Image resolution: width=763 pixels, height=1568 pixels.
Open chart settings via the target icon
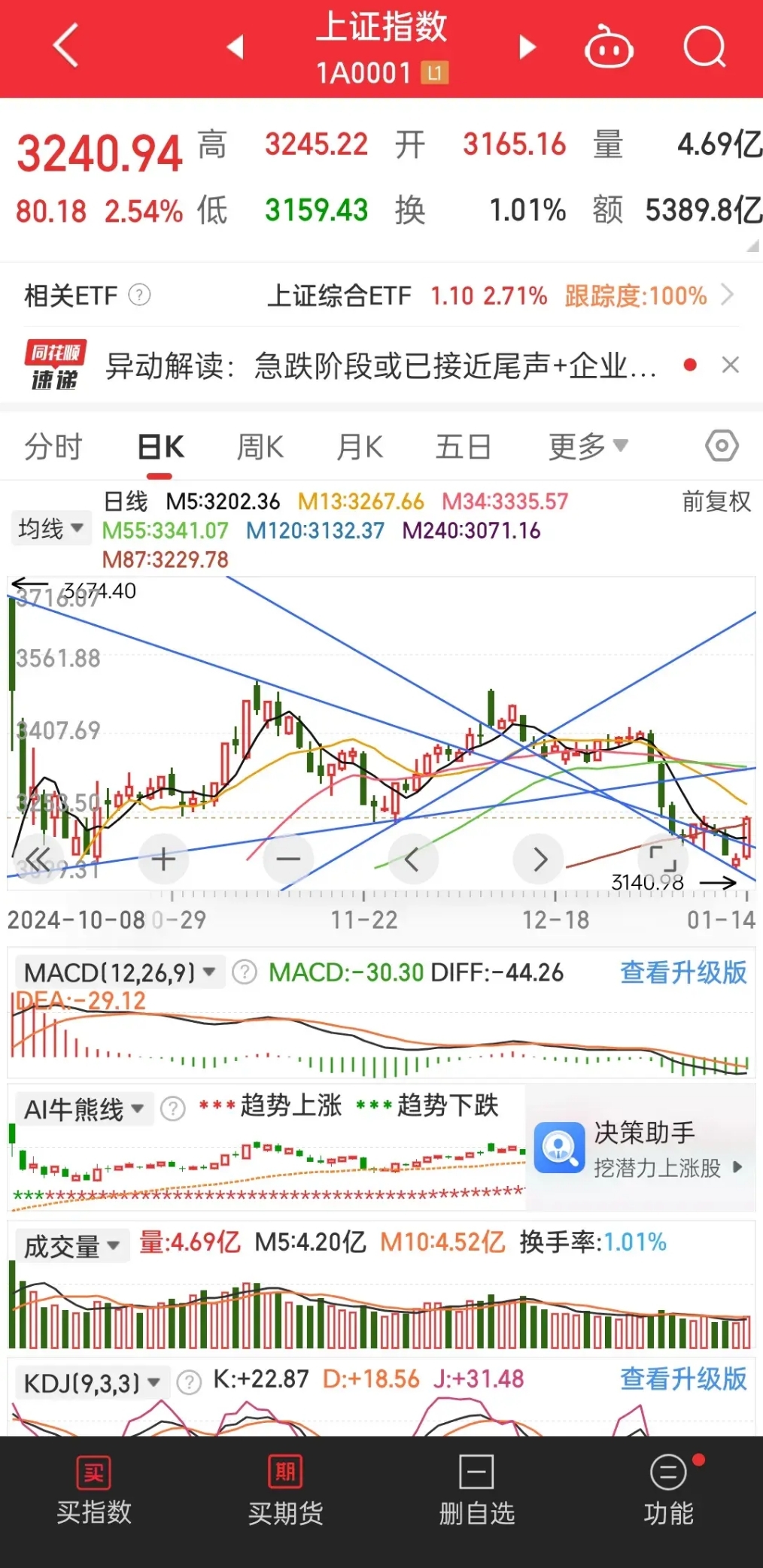721,445
